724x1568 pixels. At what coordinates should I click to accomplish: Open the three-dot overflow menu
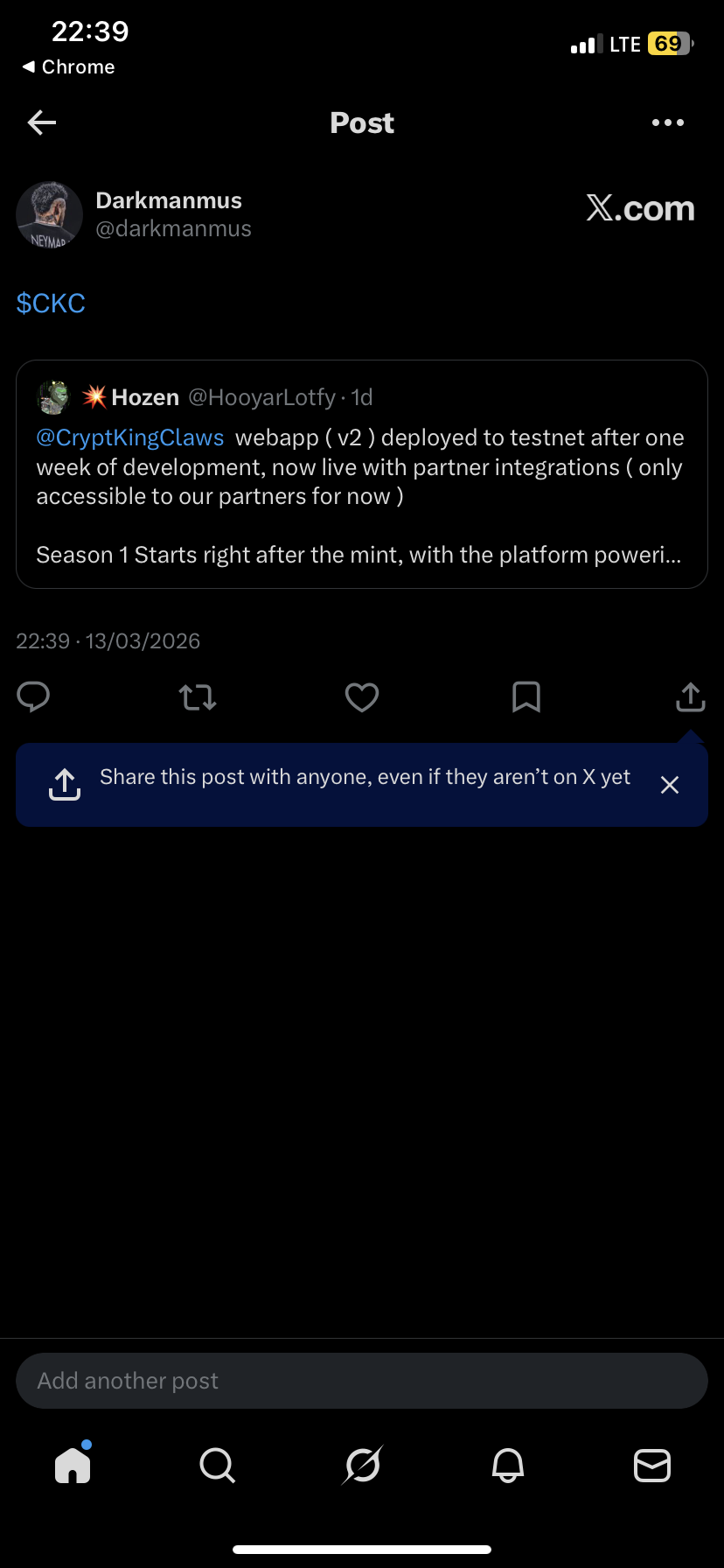pyautogui.click(x=668, y=122)
